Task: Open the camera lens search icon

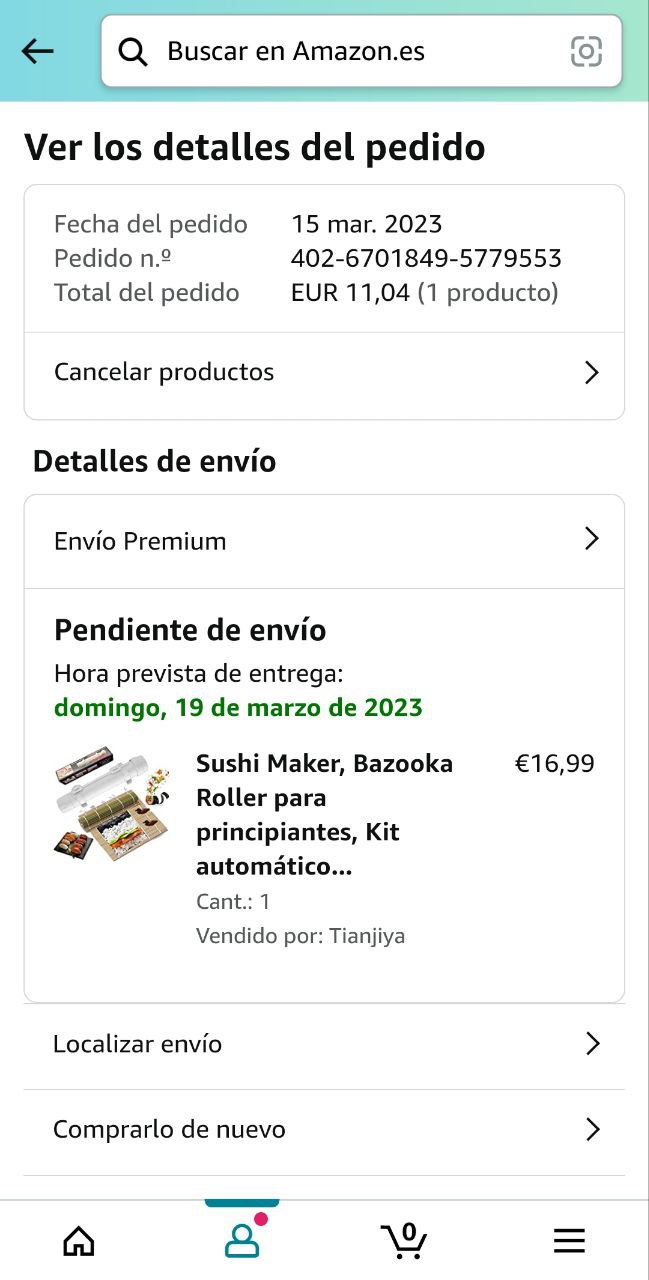Action: [586, 51]
